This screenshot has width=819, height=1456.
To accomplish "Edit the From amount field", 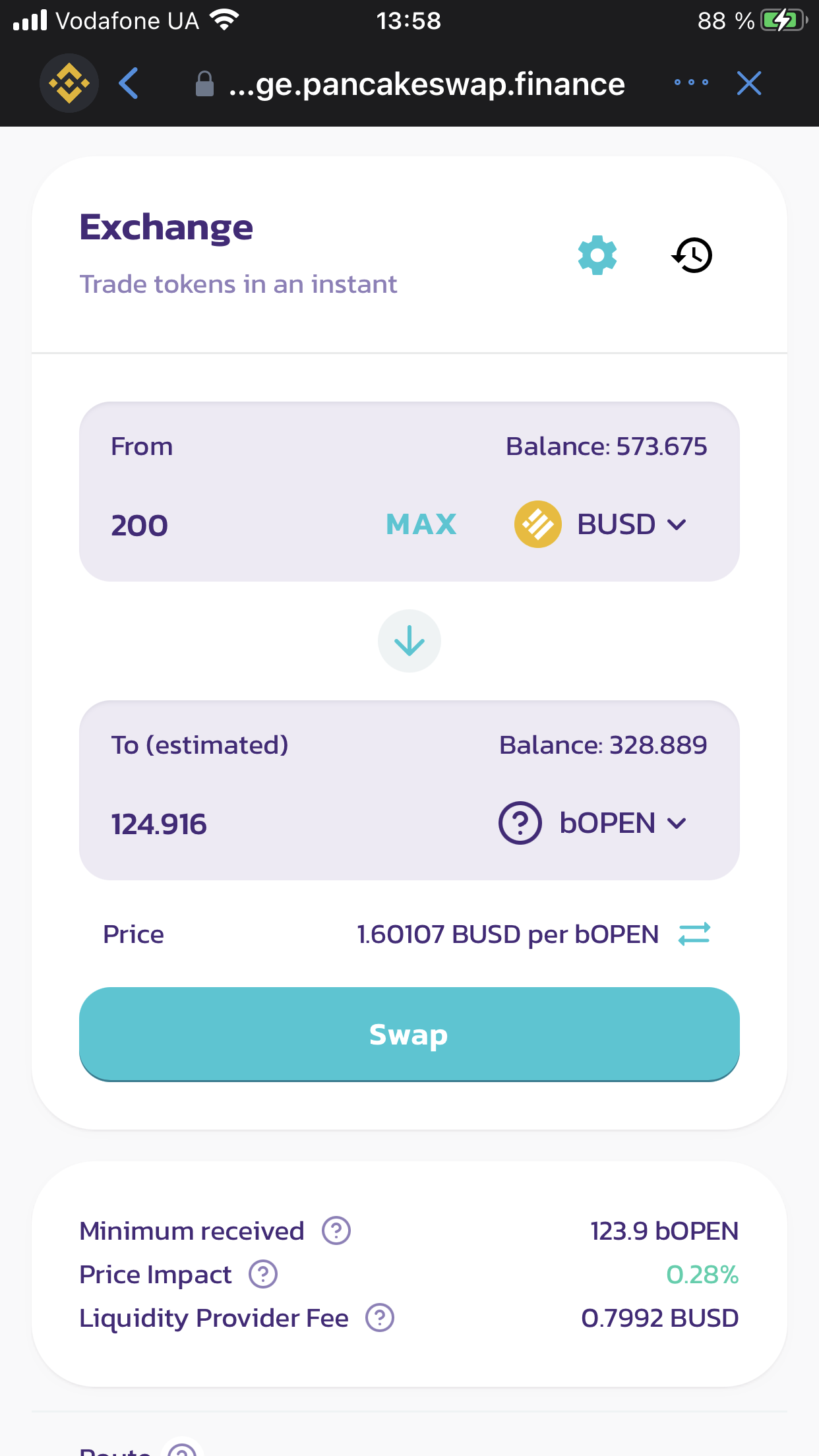I will click(x=231, y=526).
